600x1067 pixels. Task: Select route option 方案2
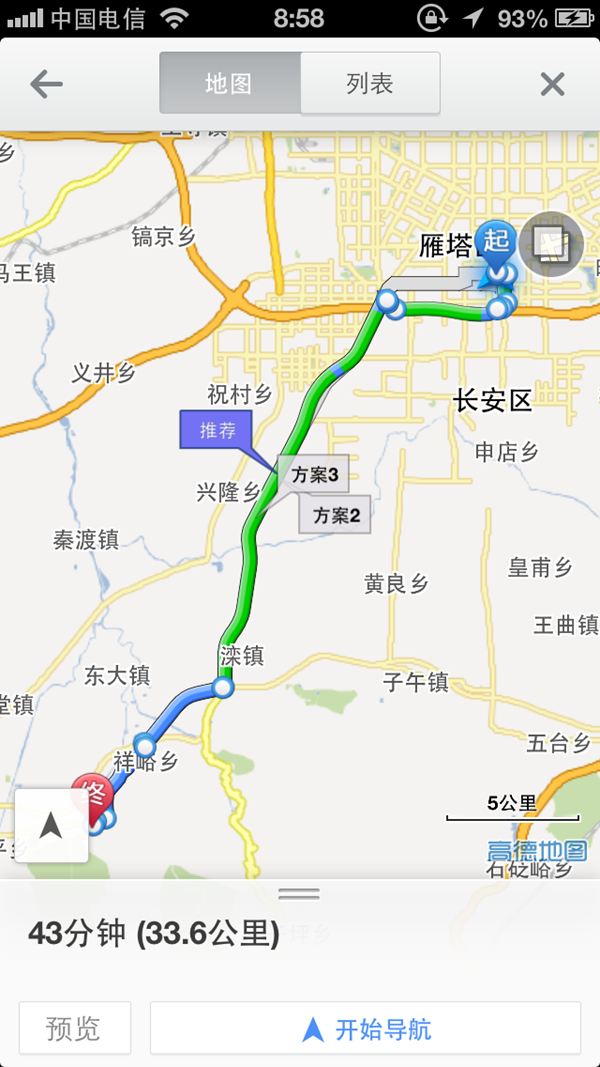pos(335,516)
